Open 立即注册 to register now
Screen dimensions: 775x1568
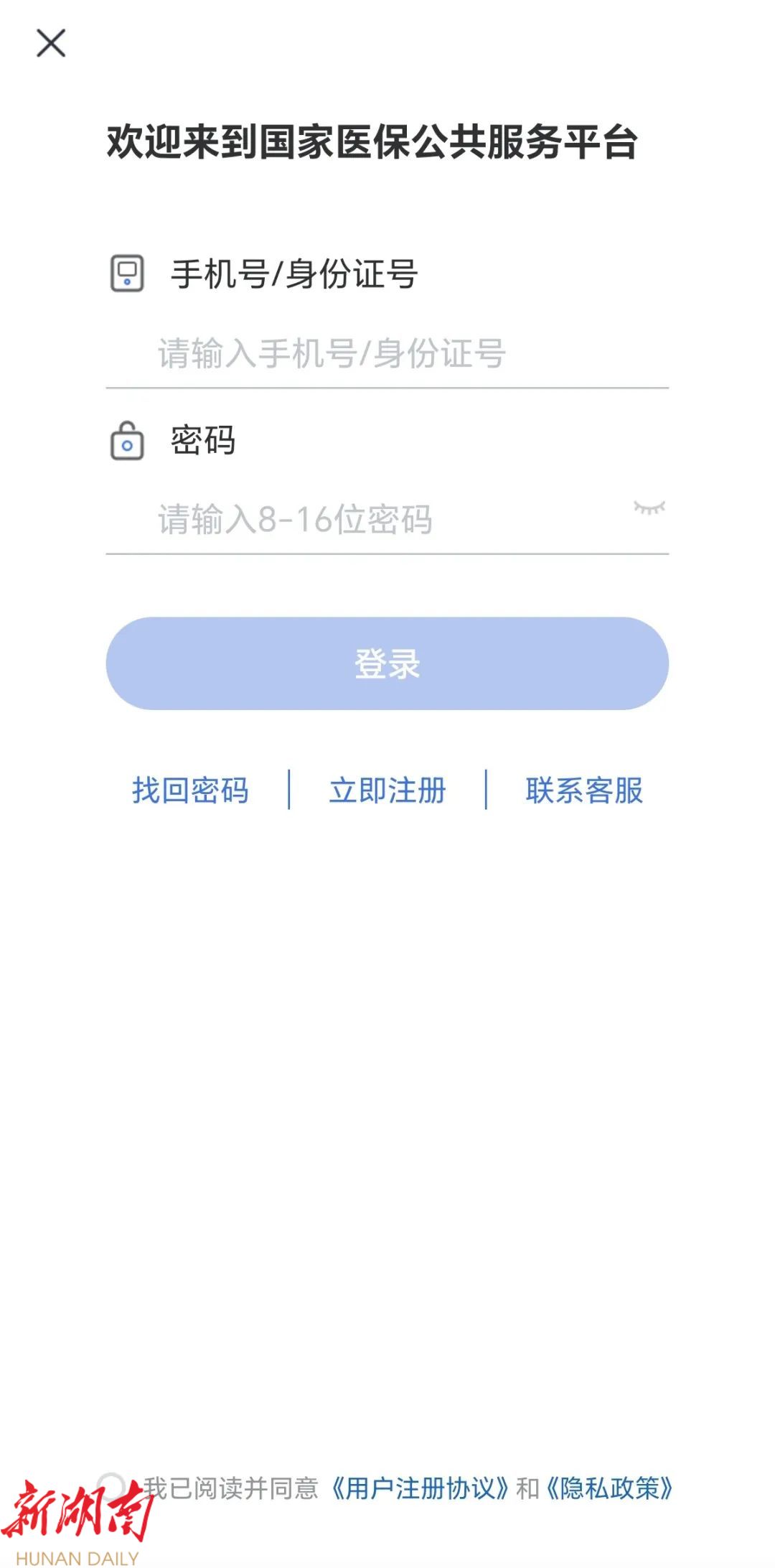(x=387, y=790)
